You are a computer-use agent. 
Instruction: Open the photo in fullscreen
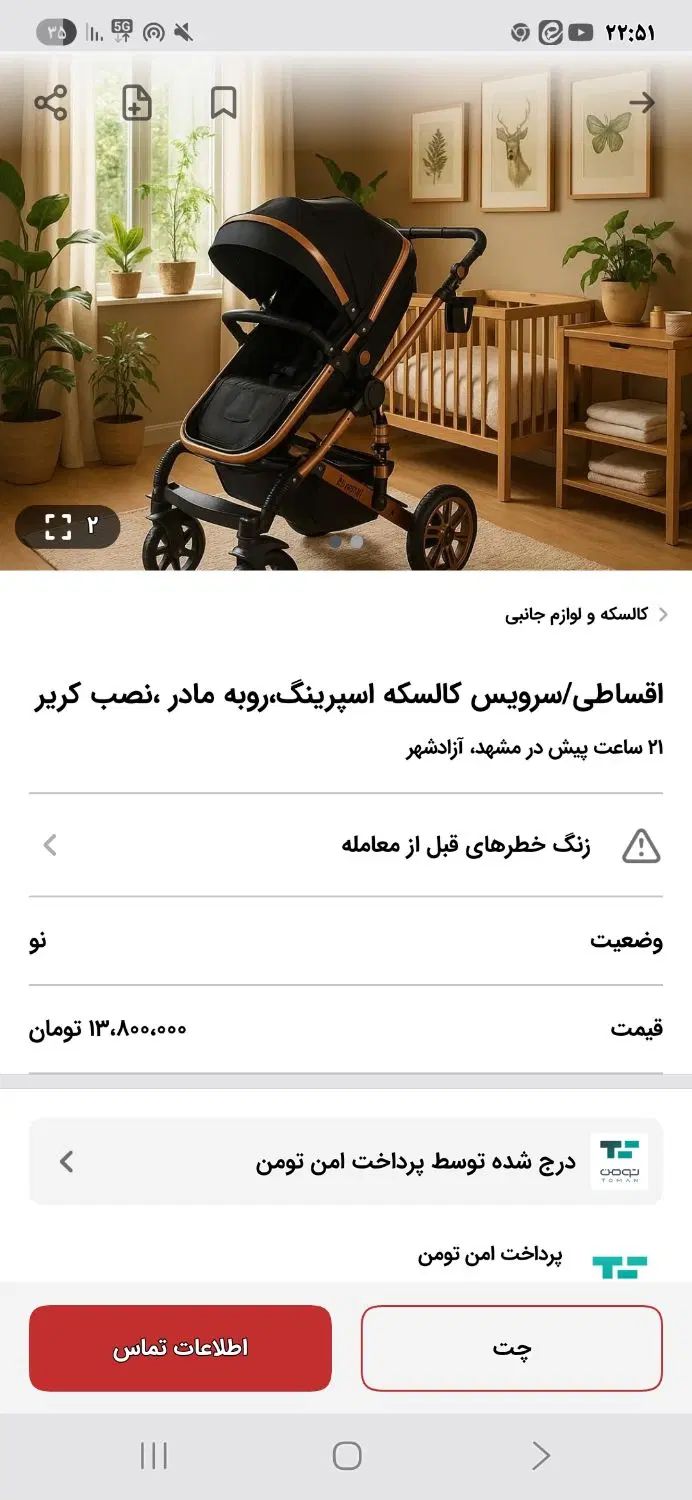point(68,525)
